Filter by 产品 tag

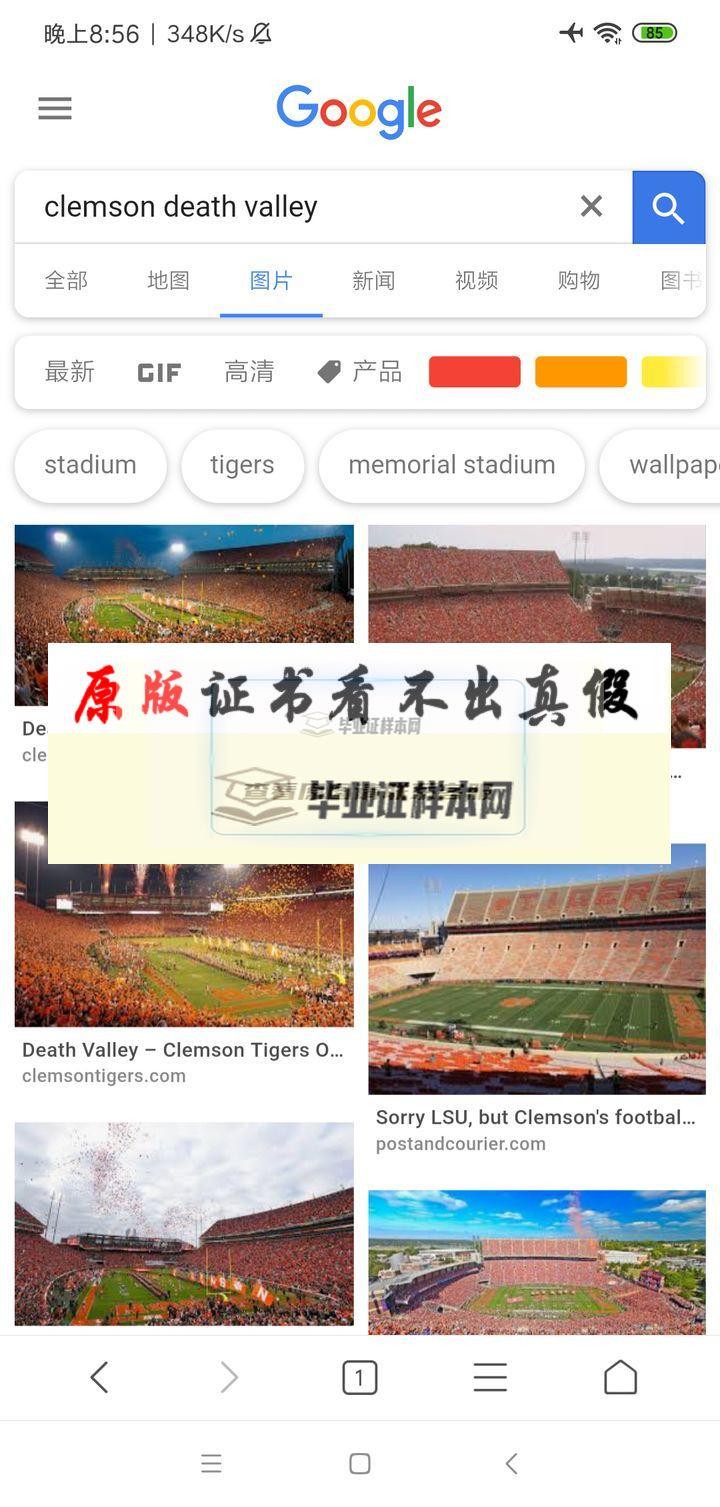point(360,372)
